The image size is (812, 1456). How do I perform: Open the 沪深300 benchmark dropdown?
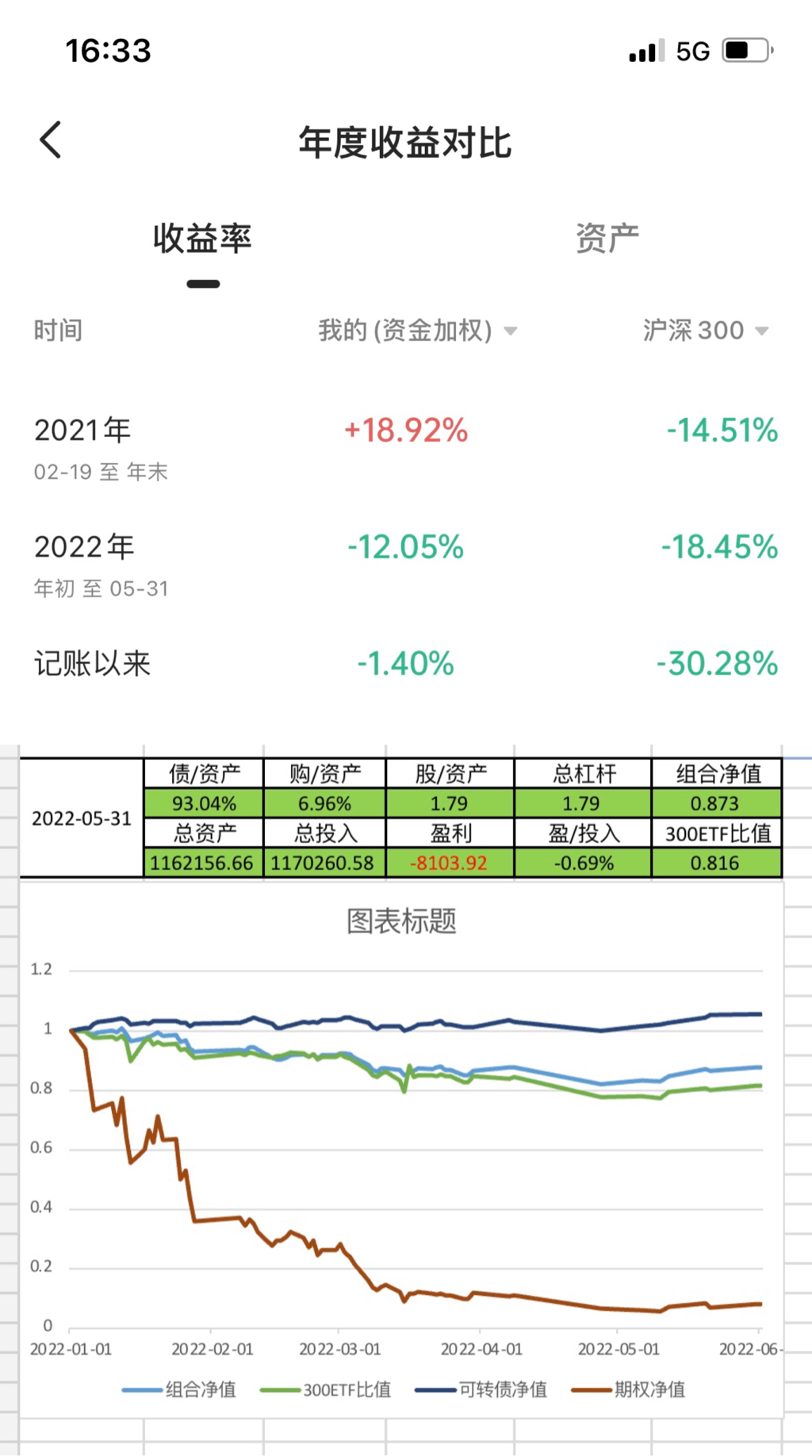705,330
